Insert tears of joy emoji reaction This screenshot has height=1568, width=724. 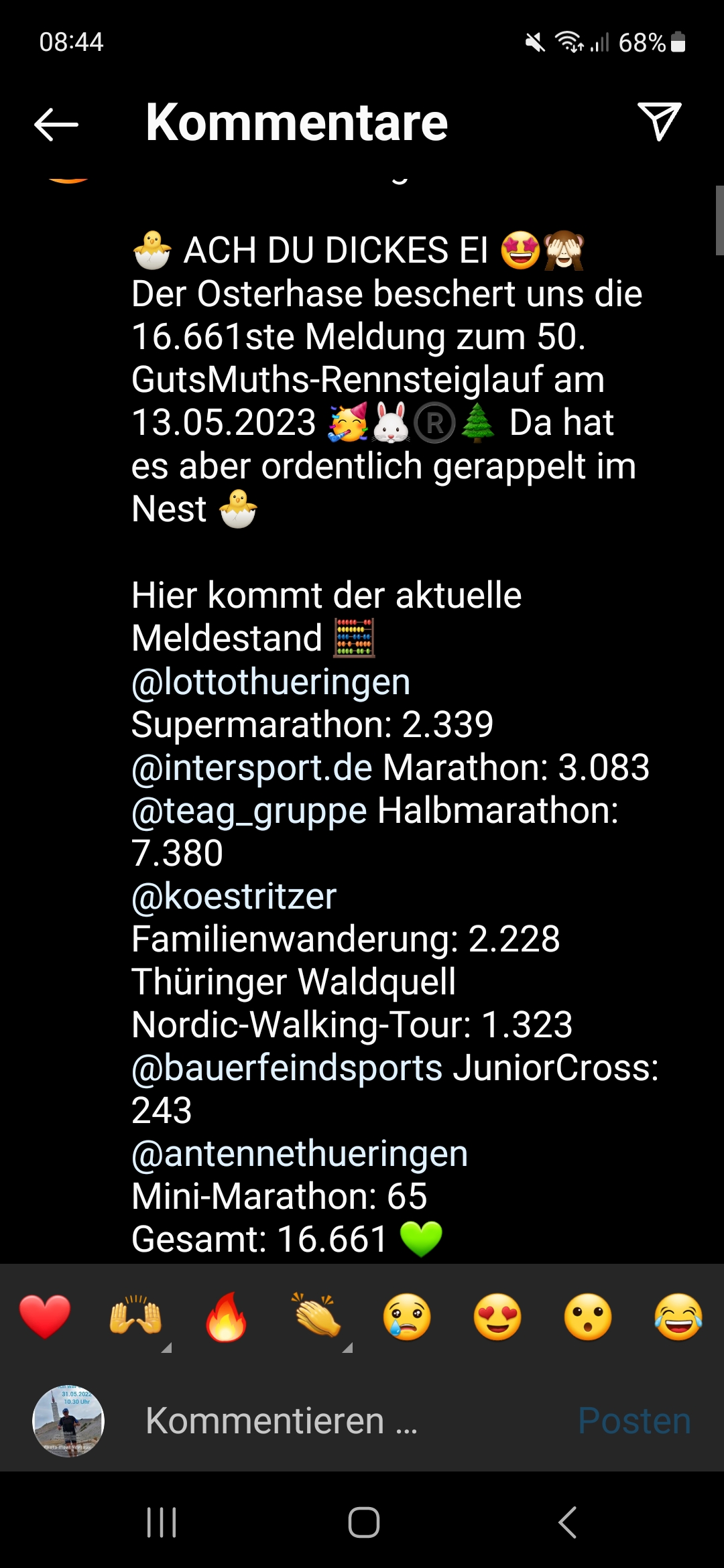click(678, 1317)
